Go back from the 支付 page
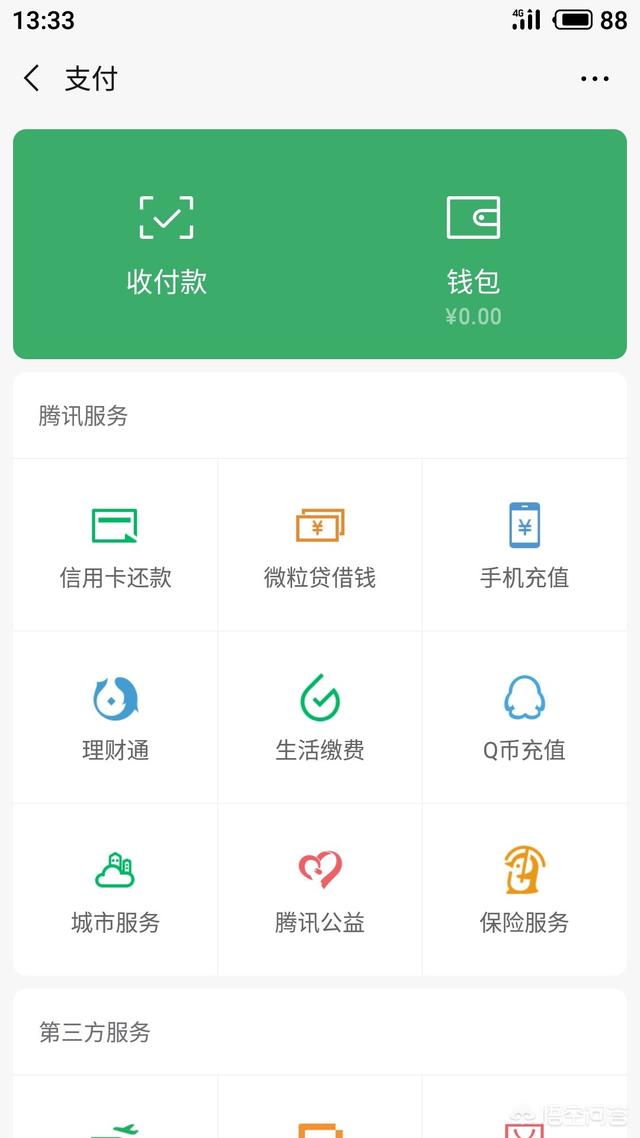Image resolution: width=640 pixels, height=1138 pixels. click(x=32, y=79)
